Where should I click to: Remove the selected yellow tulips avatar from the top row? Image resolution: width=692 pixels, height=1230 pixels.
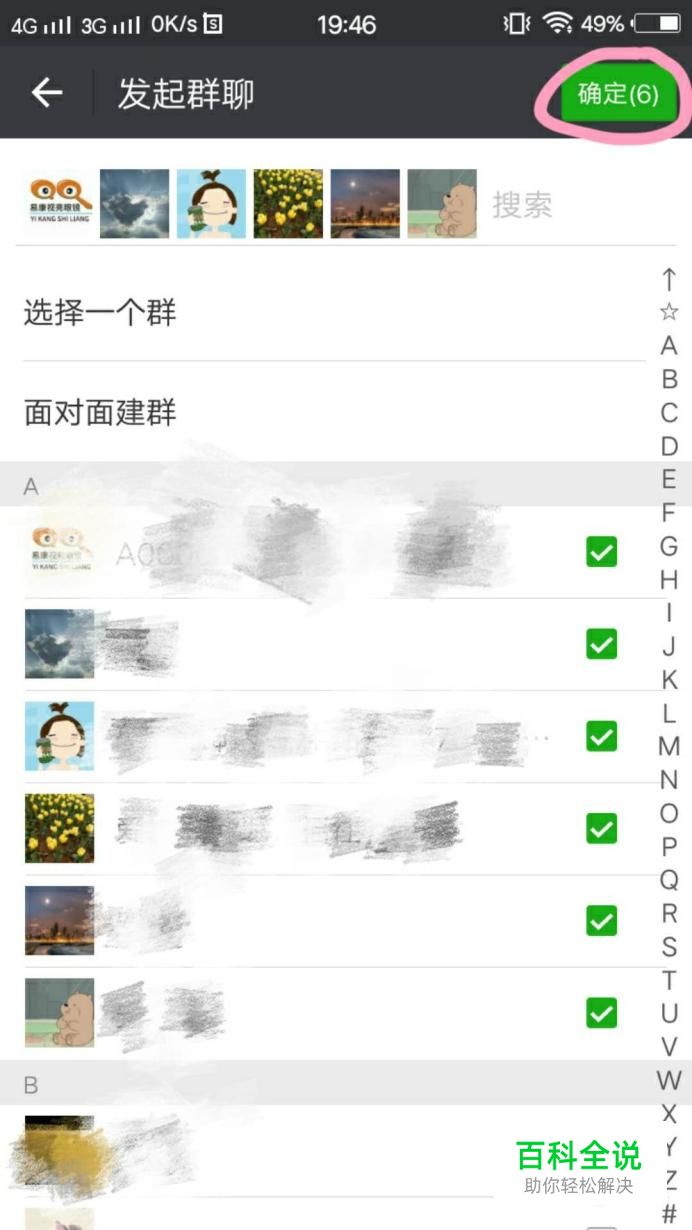point(288,204)
